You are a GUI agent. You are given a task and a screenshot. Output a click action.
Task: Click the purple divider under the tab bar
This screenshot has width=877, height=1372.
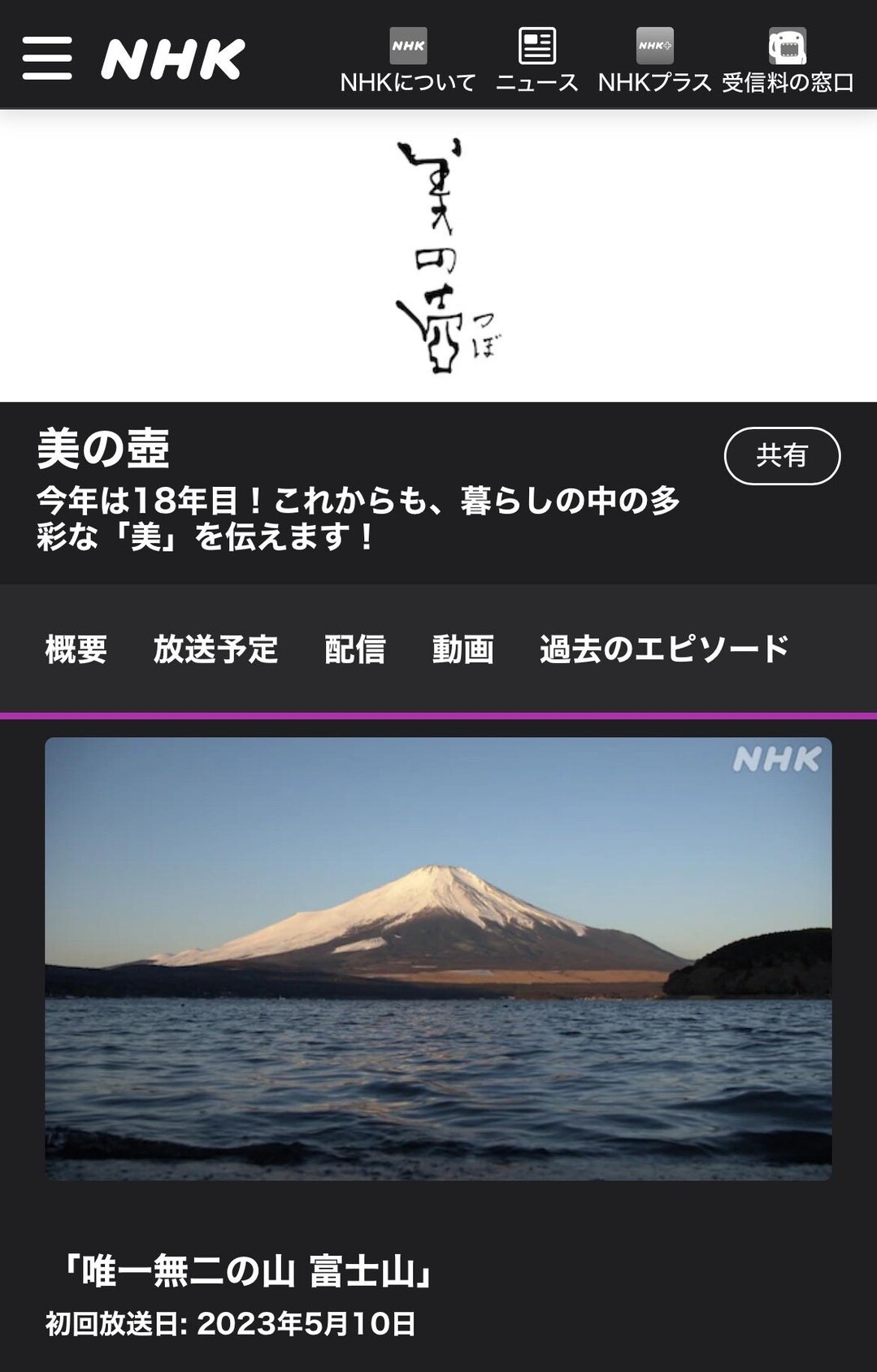click(x=438, y=714)
